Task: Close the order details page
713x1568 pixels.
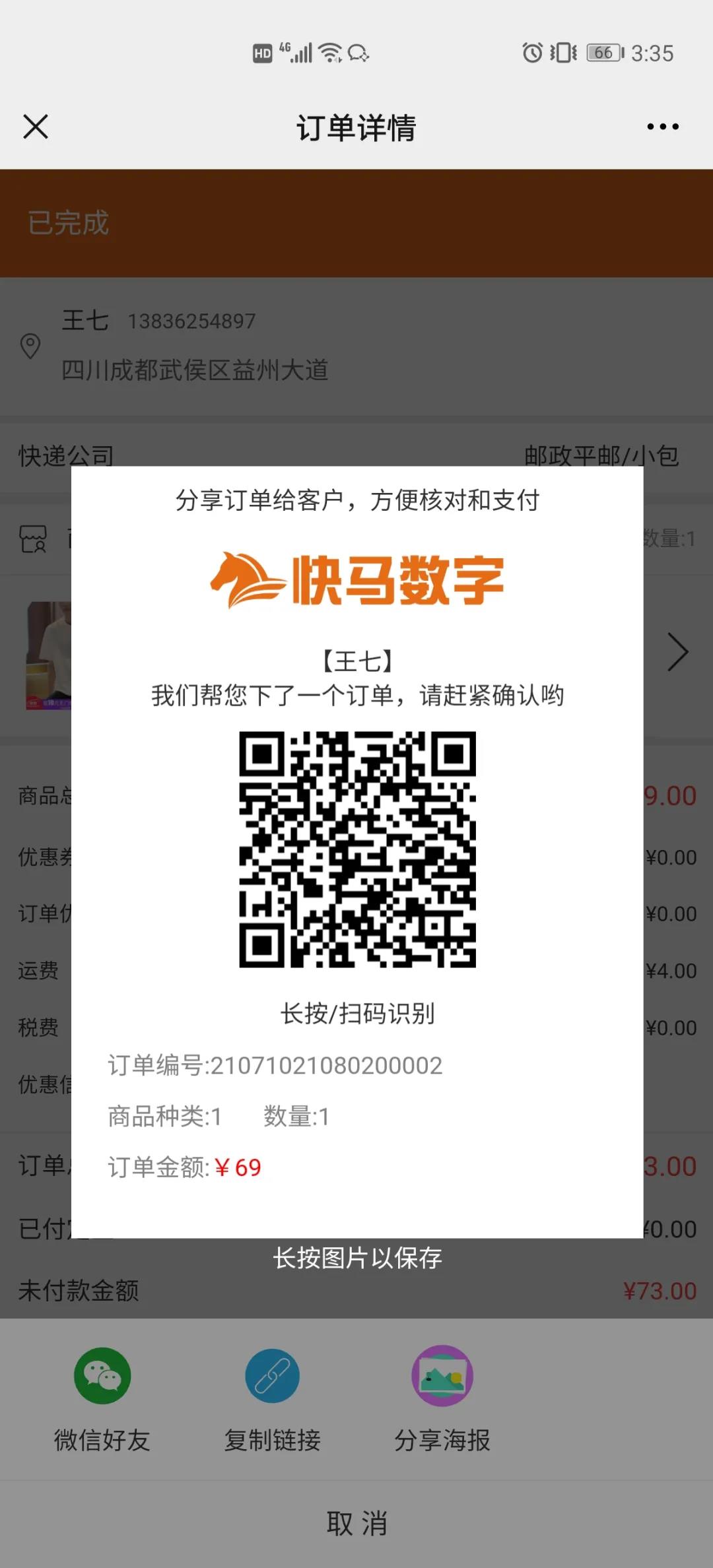Action: (36, 127)
